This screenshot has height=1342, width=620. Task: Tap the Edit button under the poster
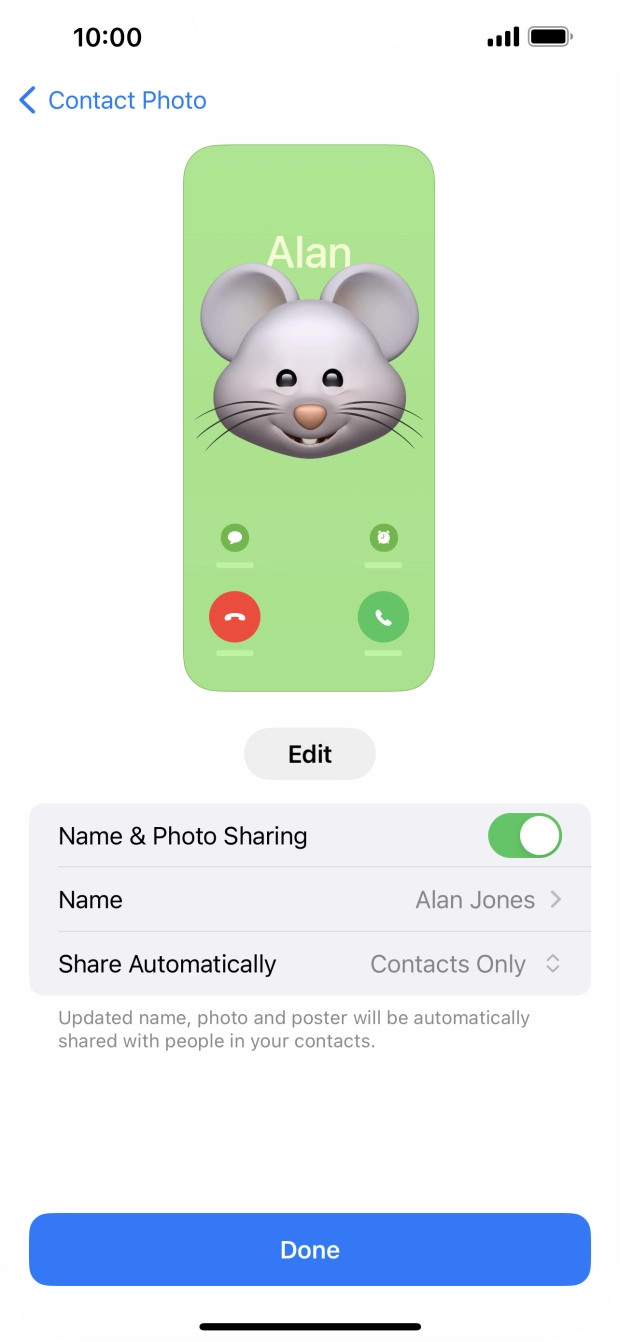310,754
